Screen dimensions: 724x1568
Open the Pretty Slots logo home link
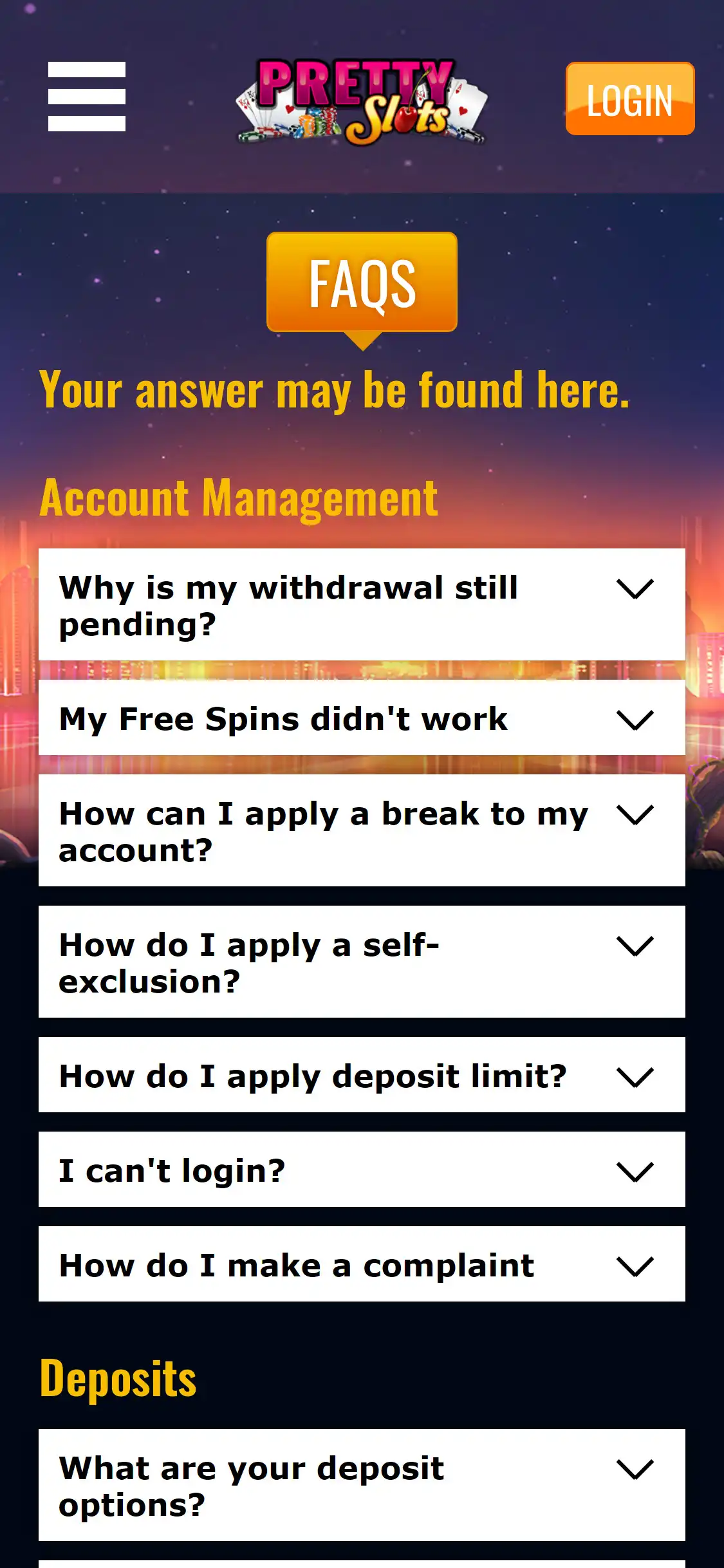pos(362,102)
